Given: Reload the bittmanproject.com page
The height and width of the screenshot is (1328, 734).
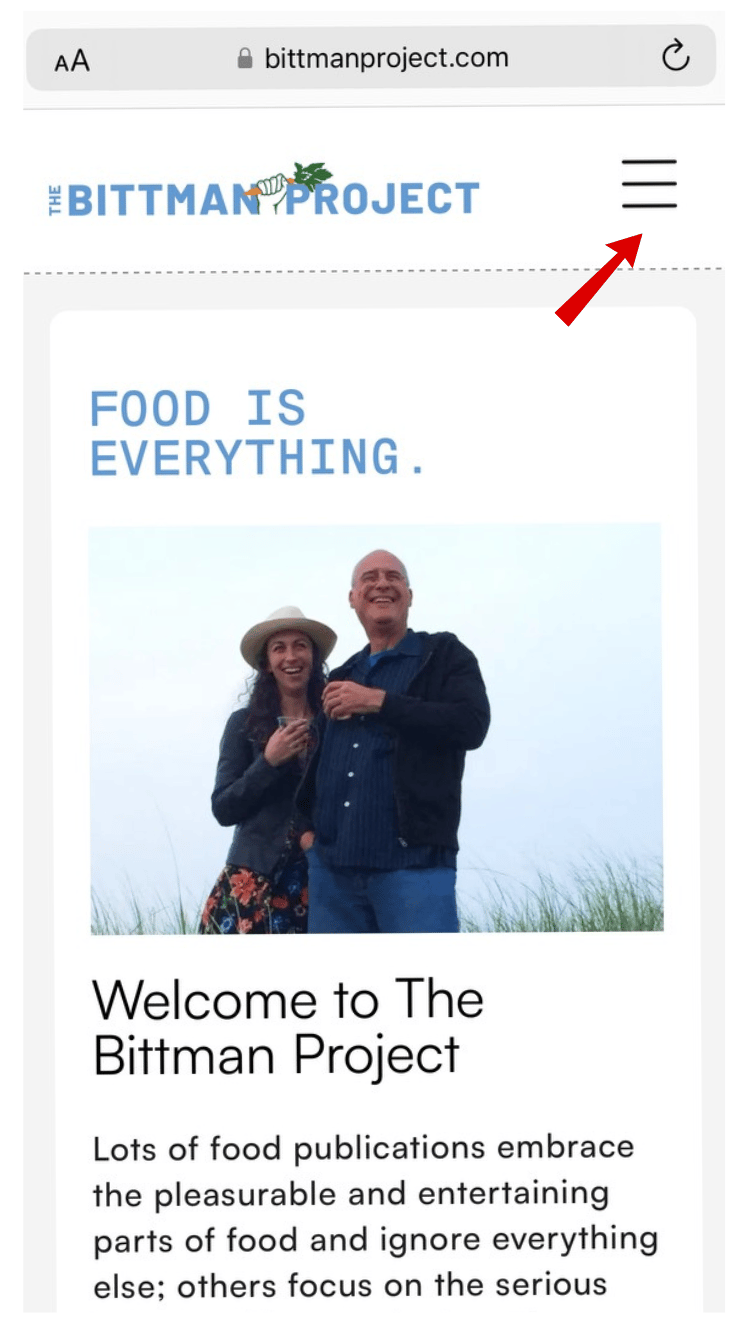Looking at the screenshot, I should click(x=676, y=57).
